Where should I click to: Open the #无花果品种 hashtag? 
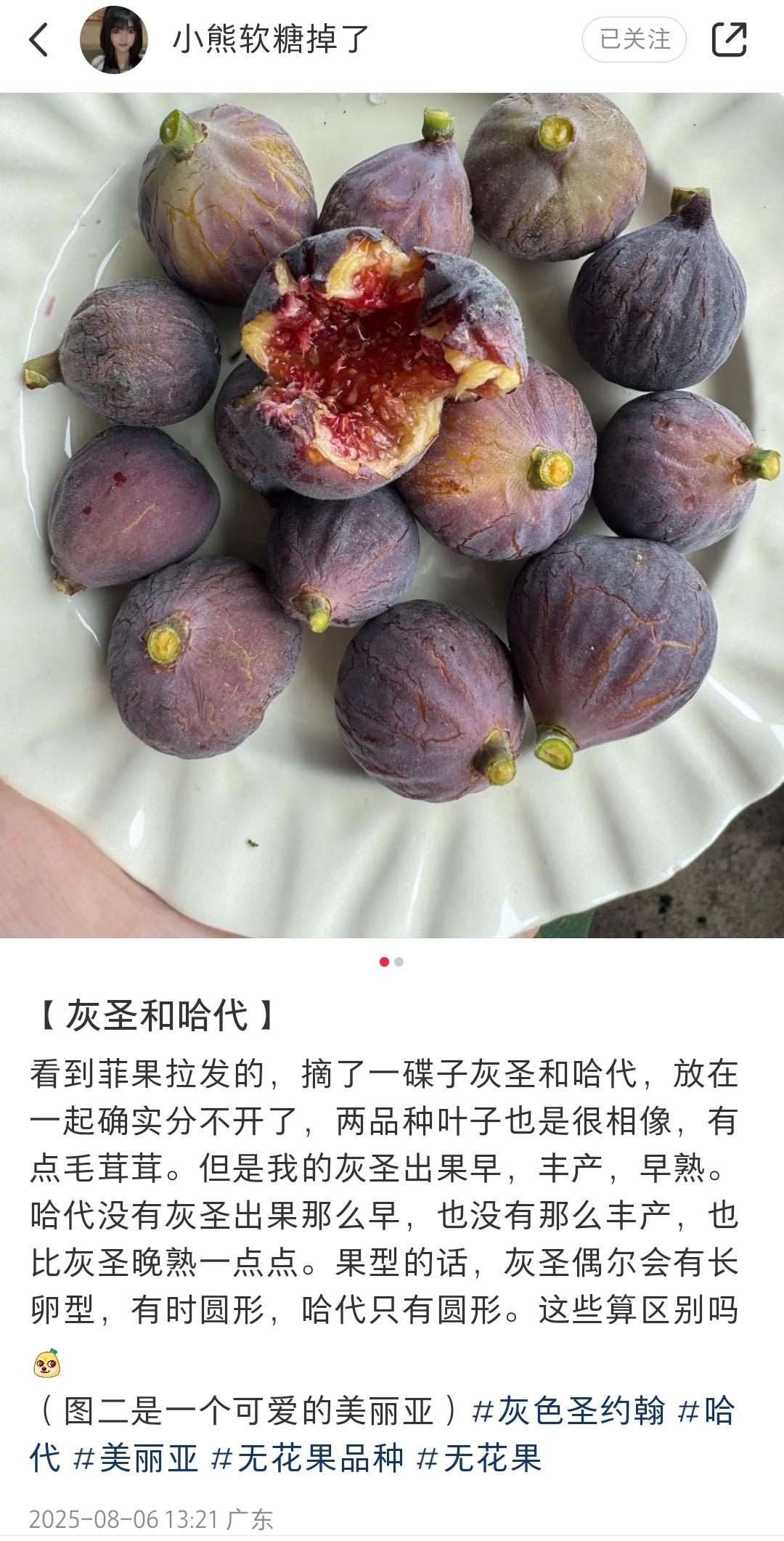pyautogui.click(x=307, y=1458)
